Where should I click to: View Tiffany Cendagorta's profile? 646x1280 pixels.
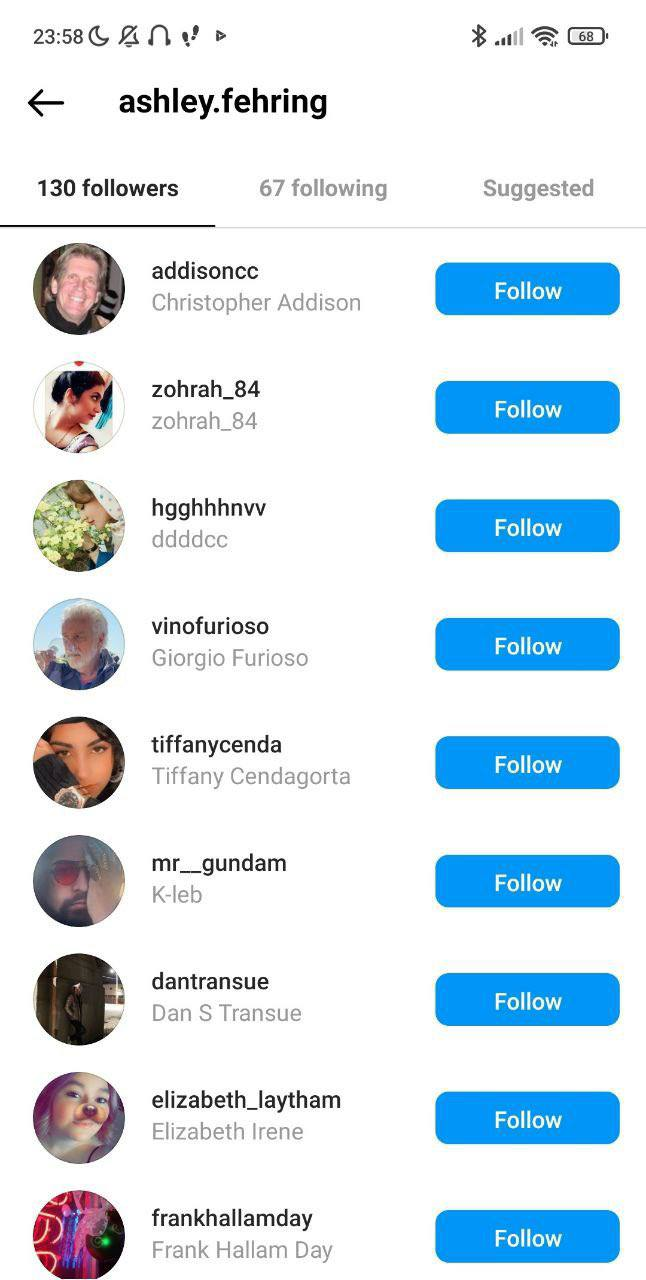coord(250,761)
